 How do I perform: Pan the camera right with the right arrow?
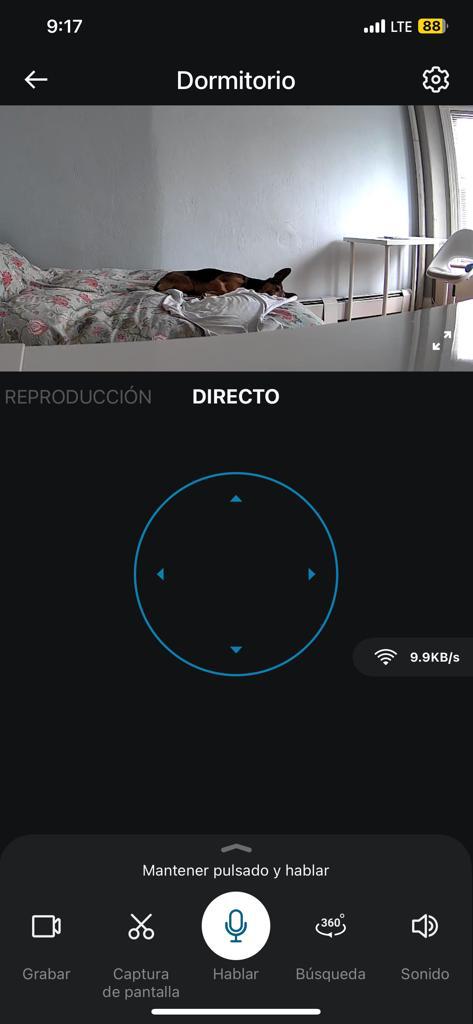[312, 574]
